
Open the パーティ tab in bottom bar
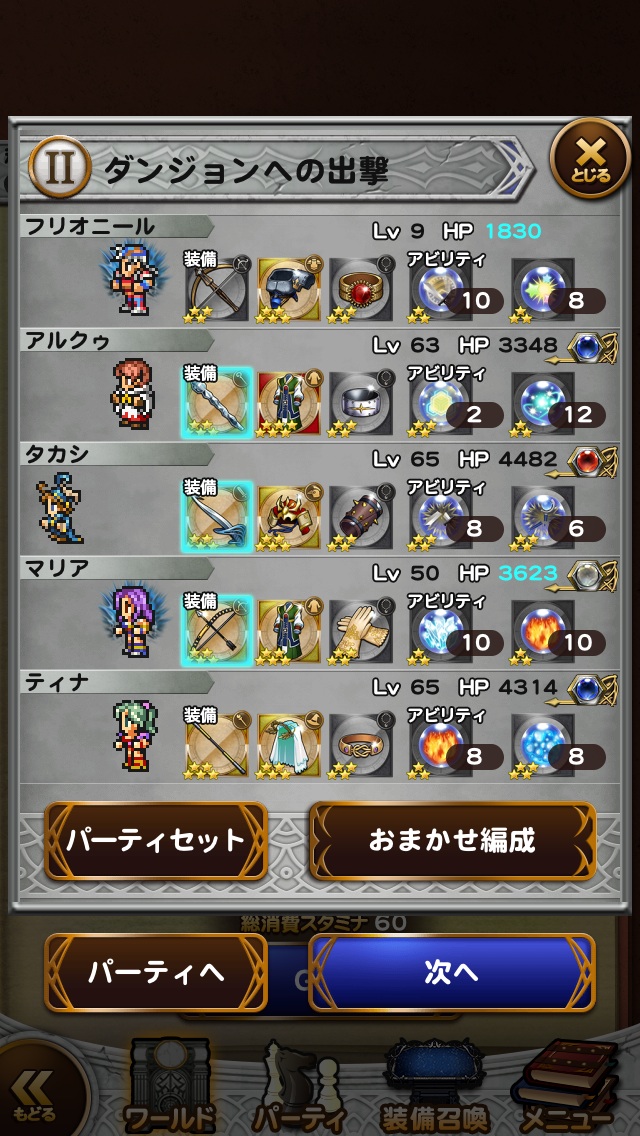point(298,1090)
